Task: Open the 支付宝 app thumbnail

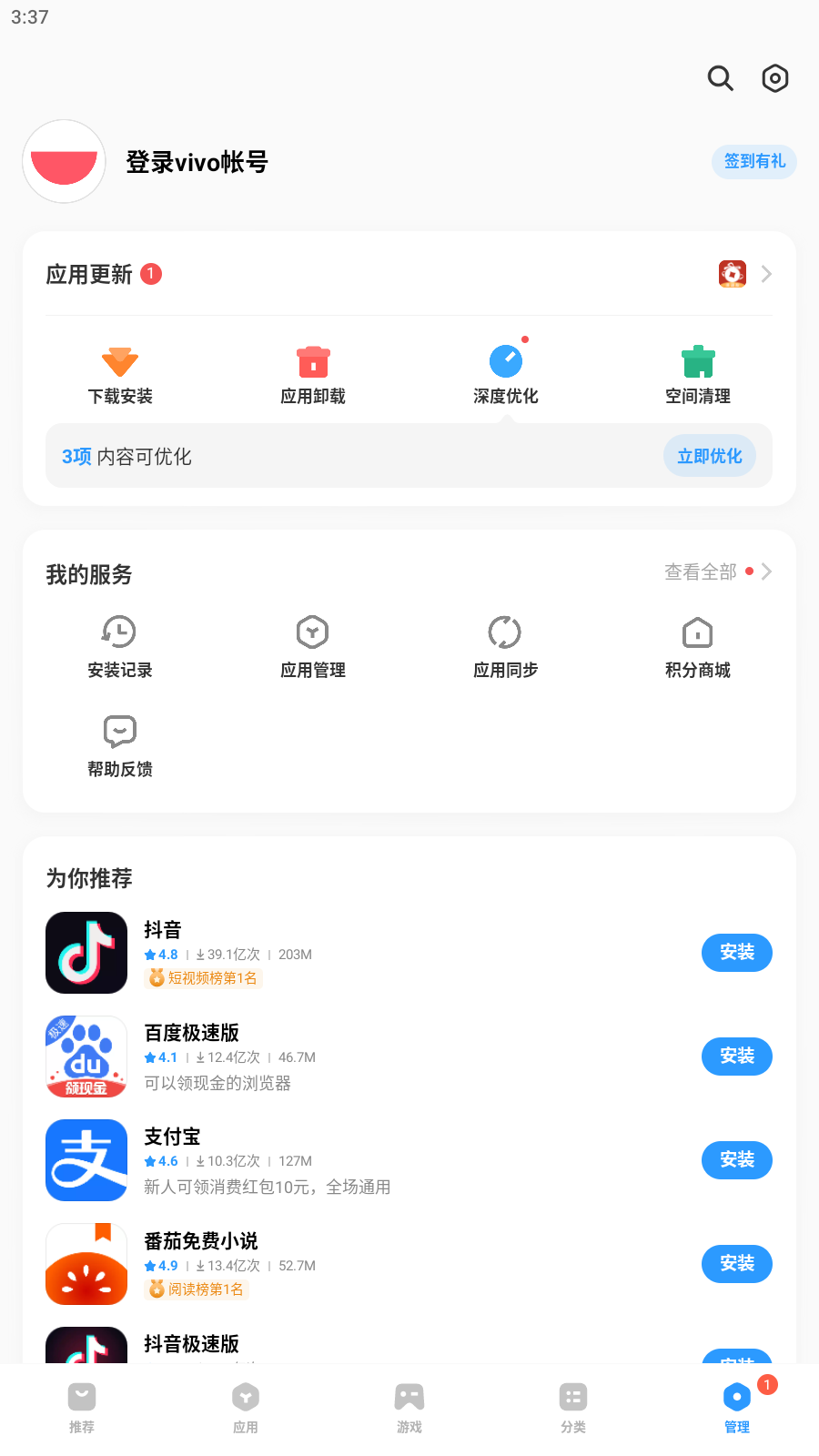Action: (x=86, y=1160)
